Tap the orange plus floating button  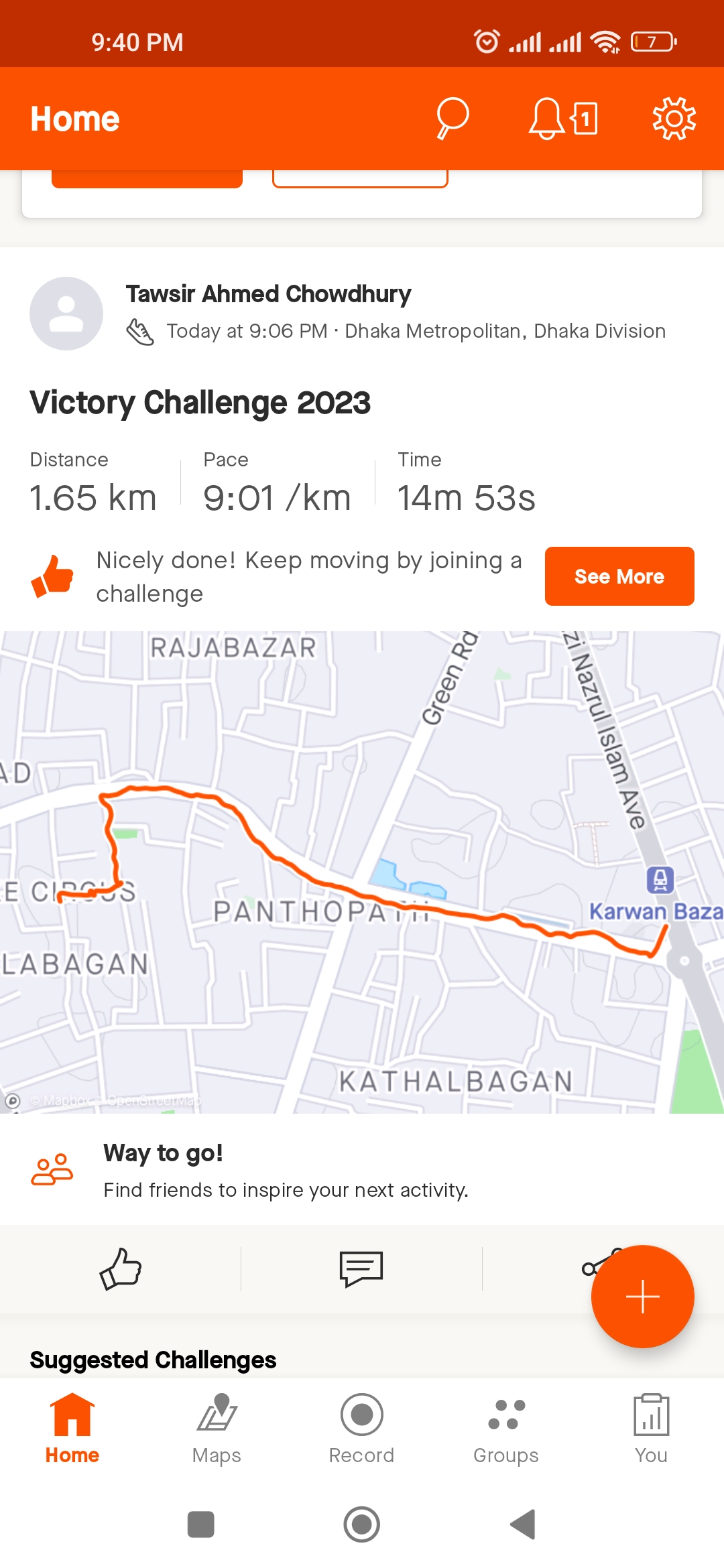coord(643,1297)
